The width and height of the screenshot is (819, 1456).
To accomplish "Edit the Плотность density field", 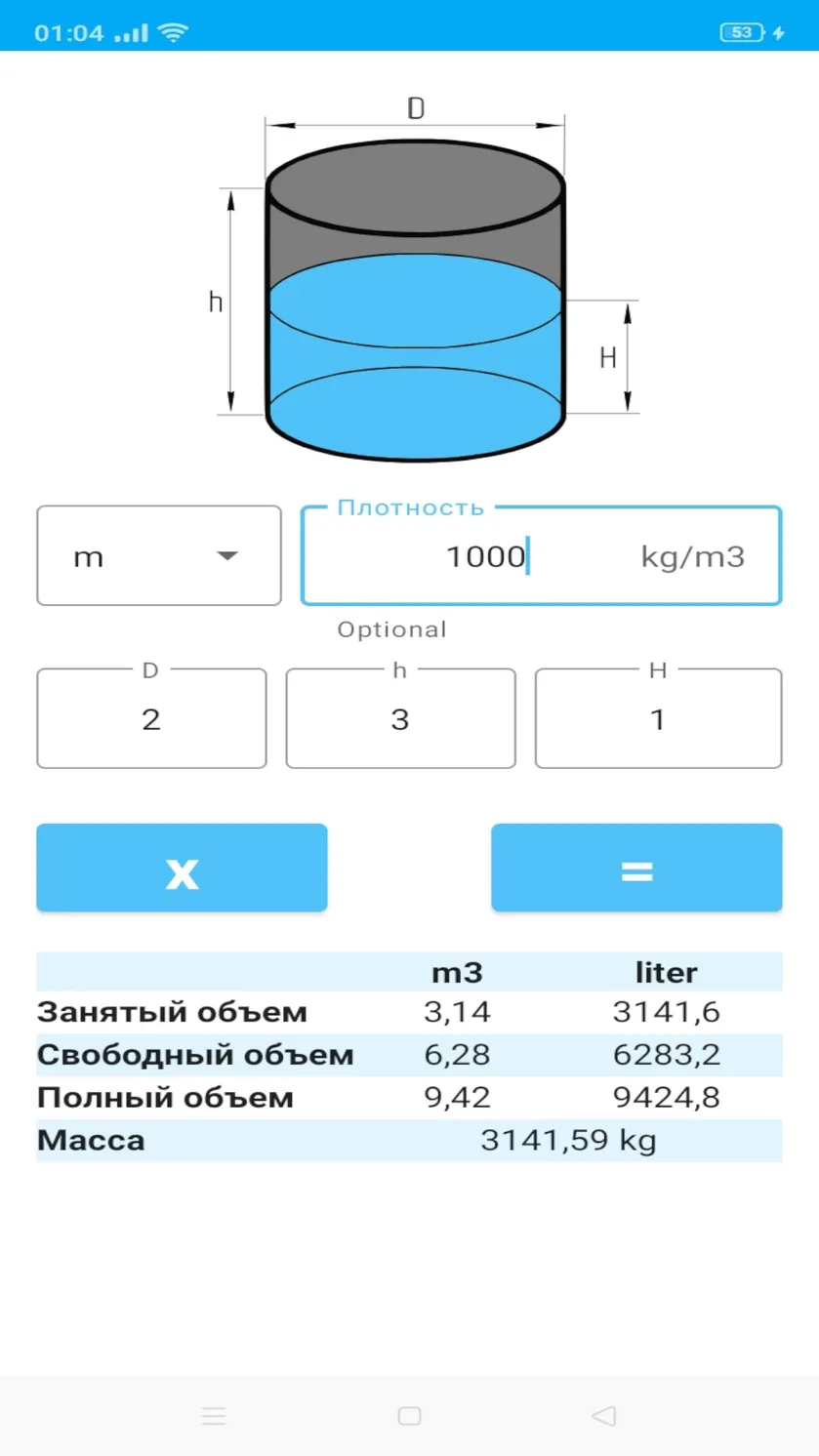I will click(541, 555).
